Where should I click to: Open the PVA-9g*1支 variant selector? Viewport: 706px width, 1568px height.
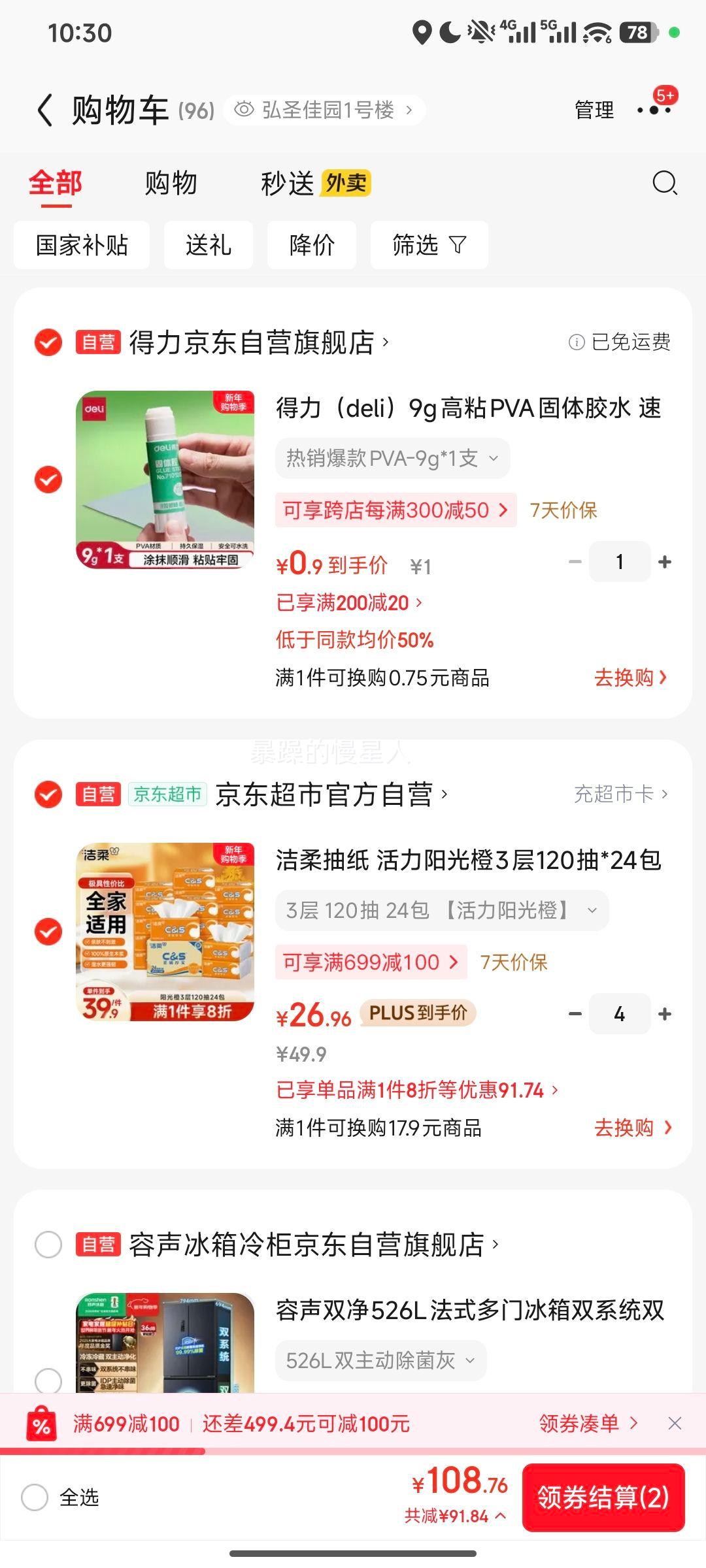tap(393, 458)
